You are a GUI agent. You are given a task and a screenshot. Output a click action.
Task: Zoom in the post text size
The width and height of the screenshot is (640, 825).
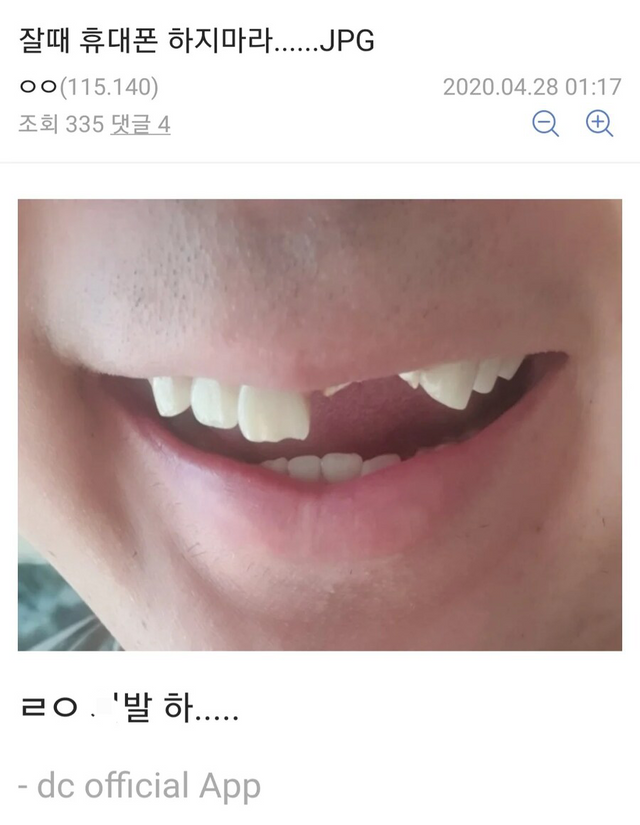[x=599, y=124]
